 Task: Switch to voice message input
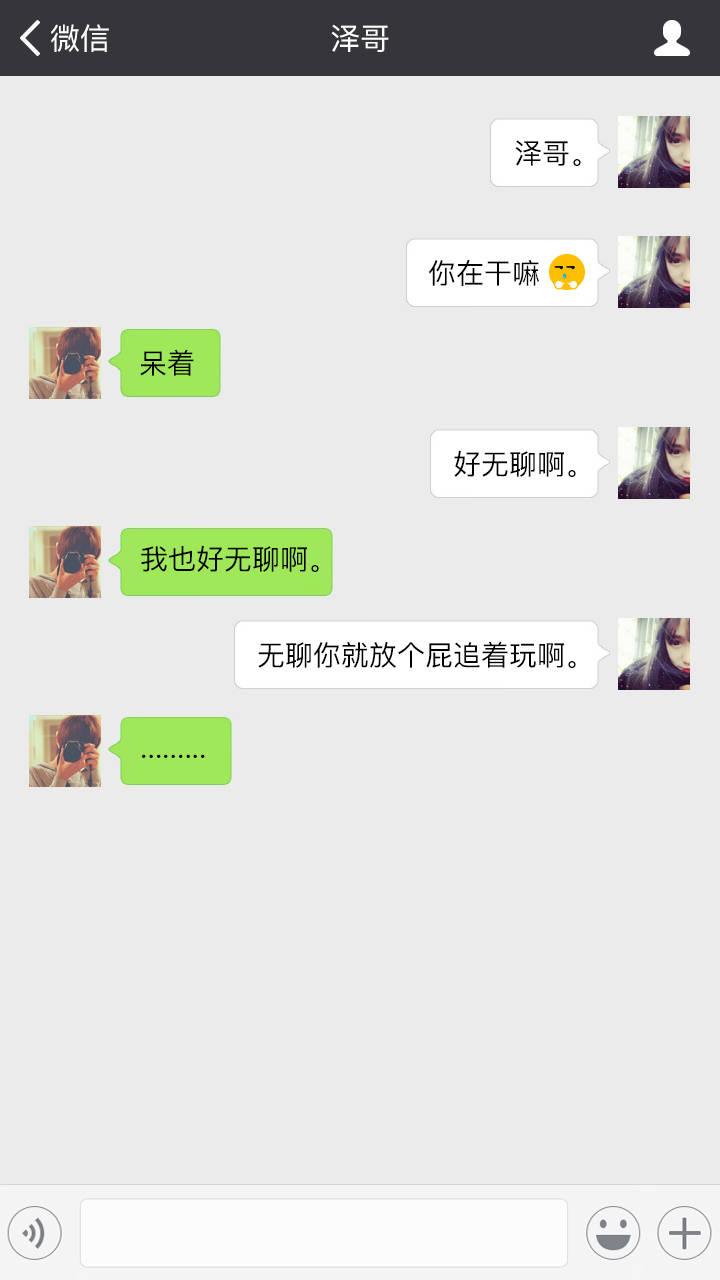coord(35,1233)
